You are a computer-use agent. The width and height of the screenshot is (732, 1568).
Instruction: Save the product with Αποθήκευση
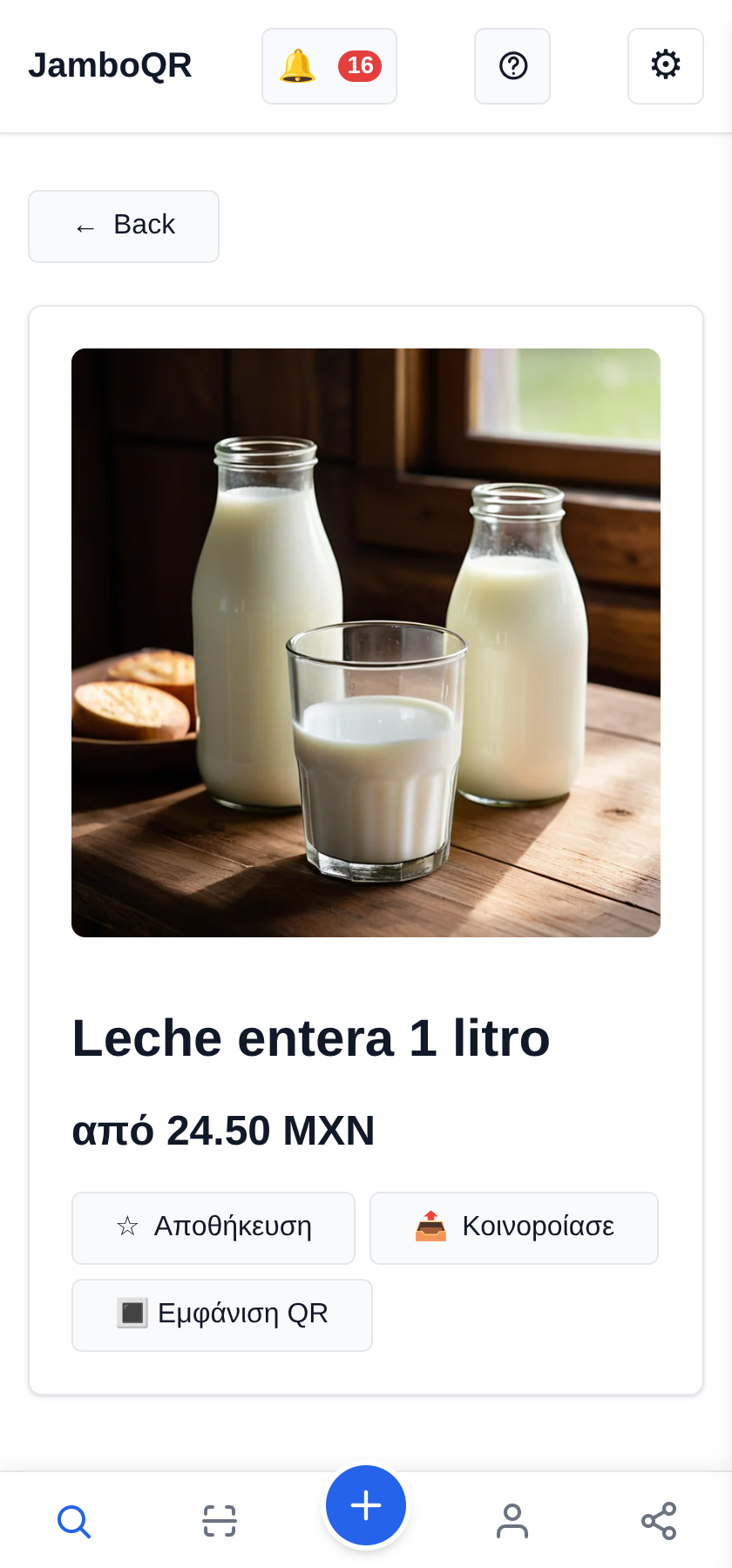tap(213, 1228)
